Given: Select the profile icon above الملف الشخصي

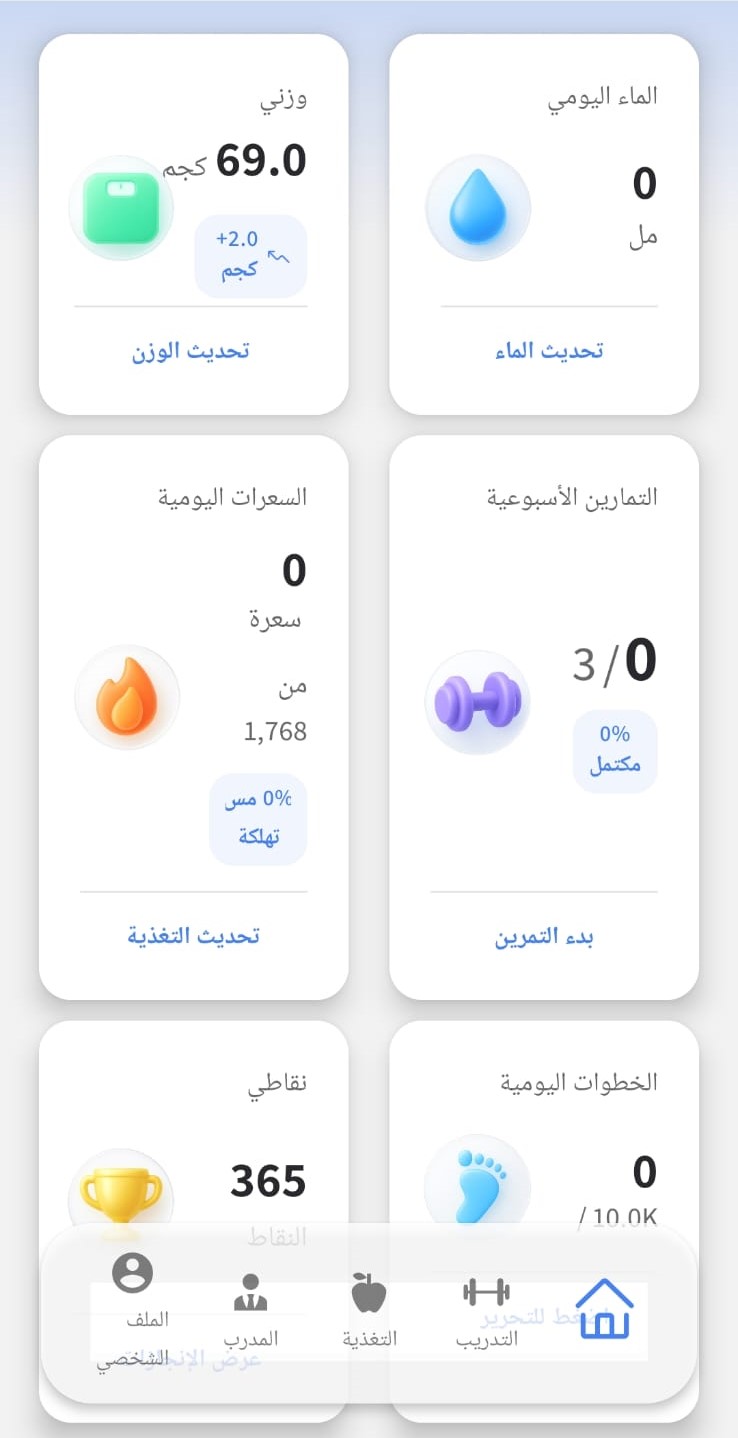Looking at the screenshot, I should coord(129,1275).
